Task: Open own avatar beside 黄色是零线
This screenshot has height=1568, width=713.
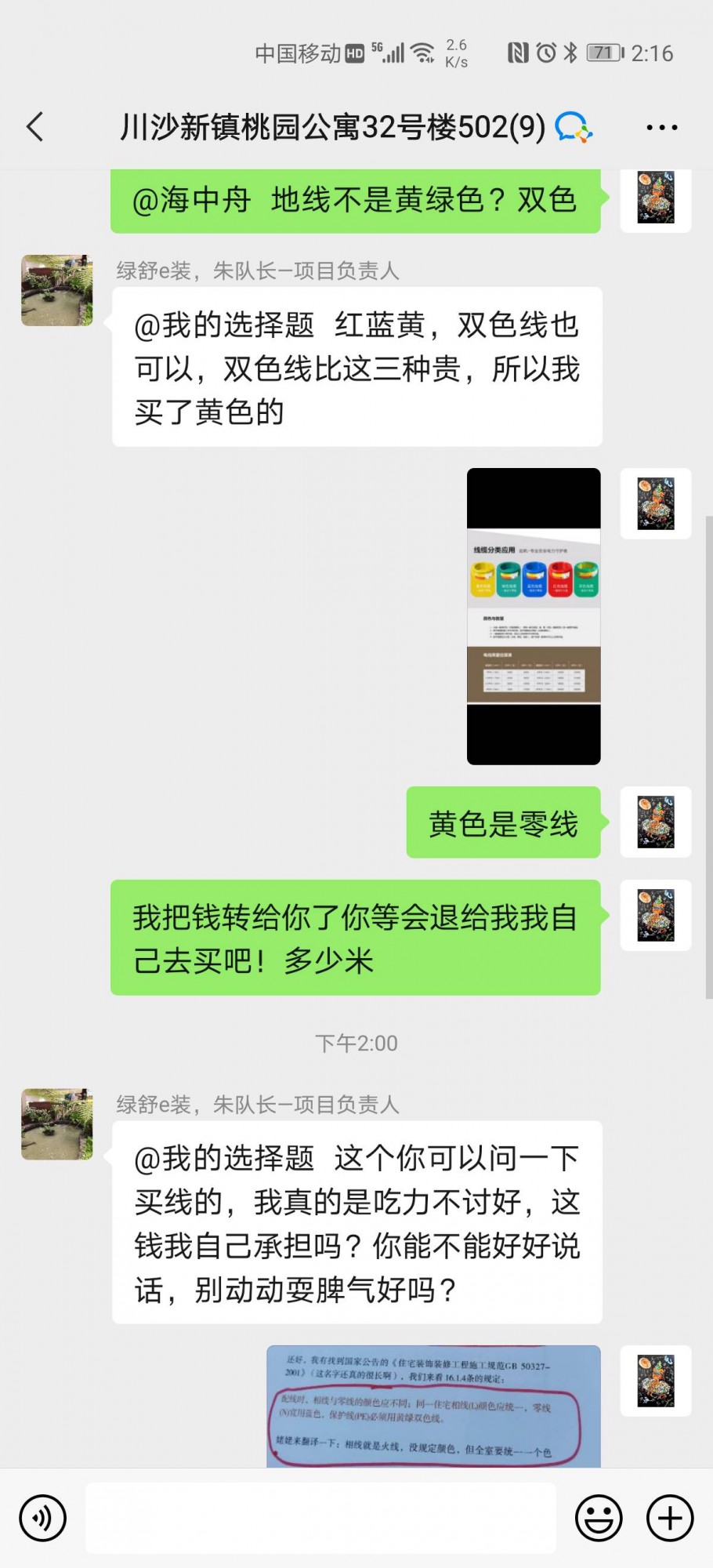Action: point(656,822)
